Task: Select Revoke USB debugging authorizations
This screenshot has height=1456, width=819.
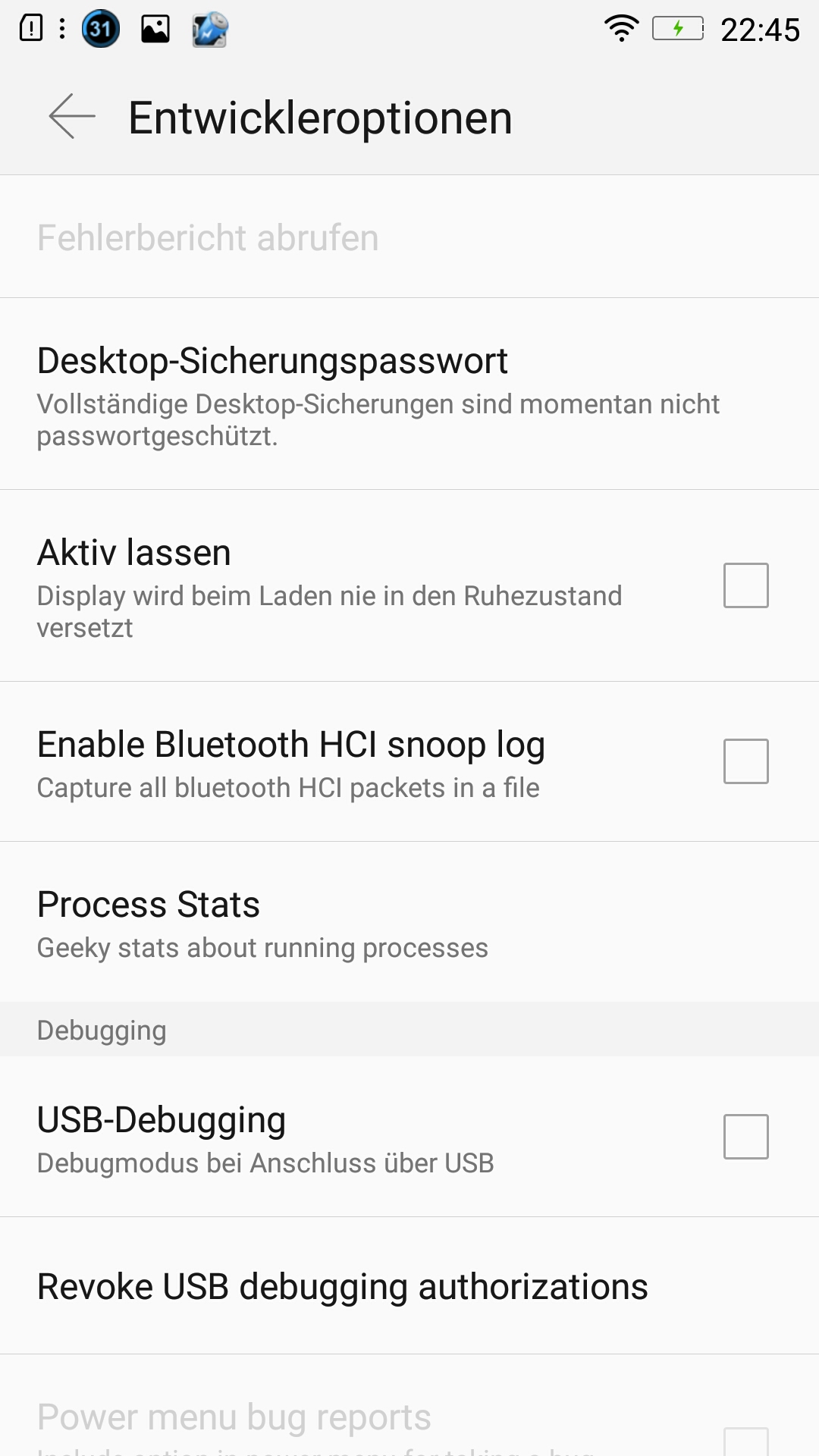Action: [409, 1286]
